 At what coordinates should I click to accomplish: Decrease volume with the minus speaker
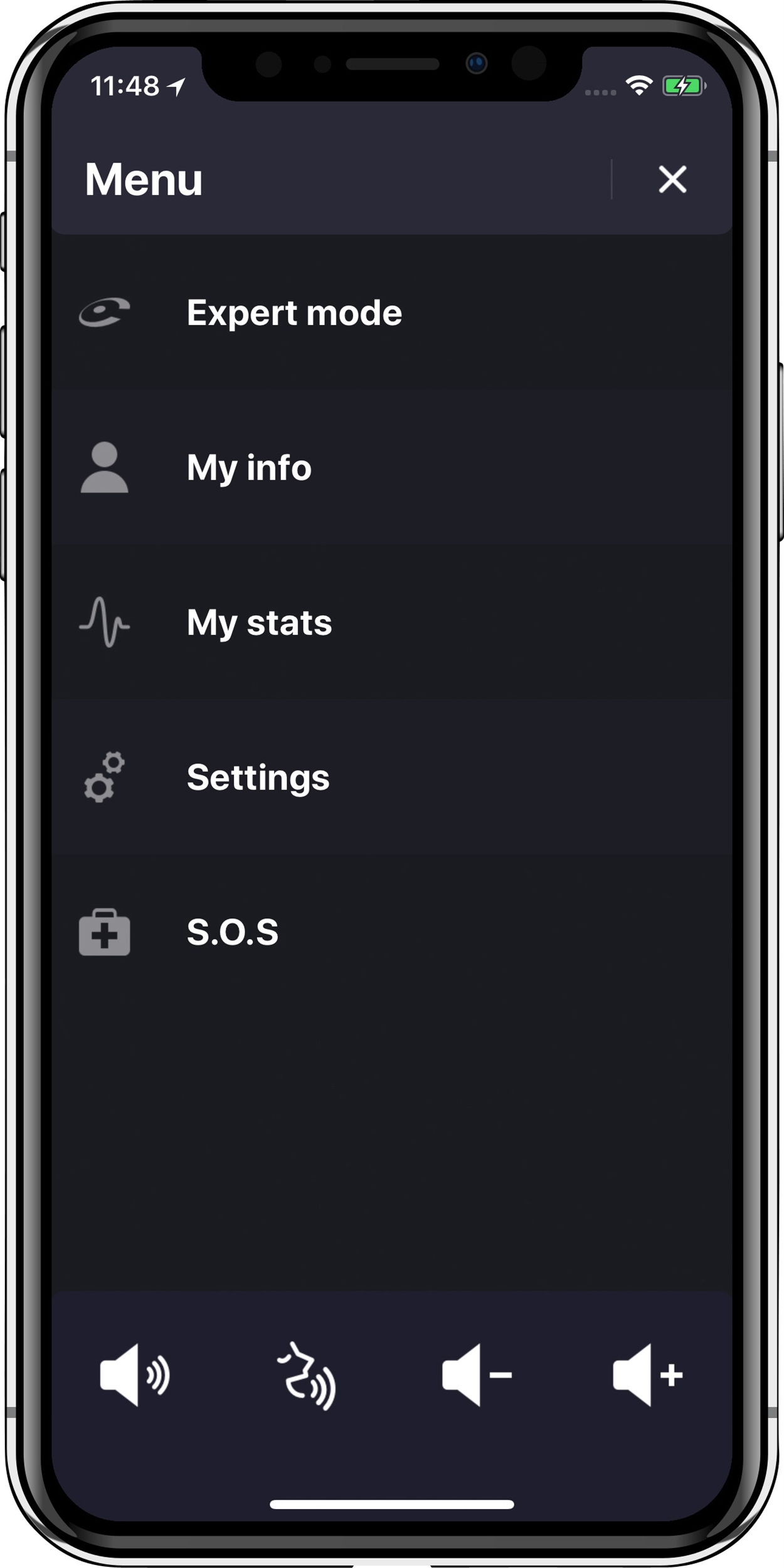474,1374
